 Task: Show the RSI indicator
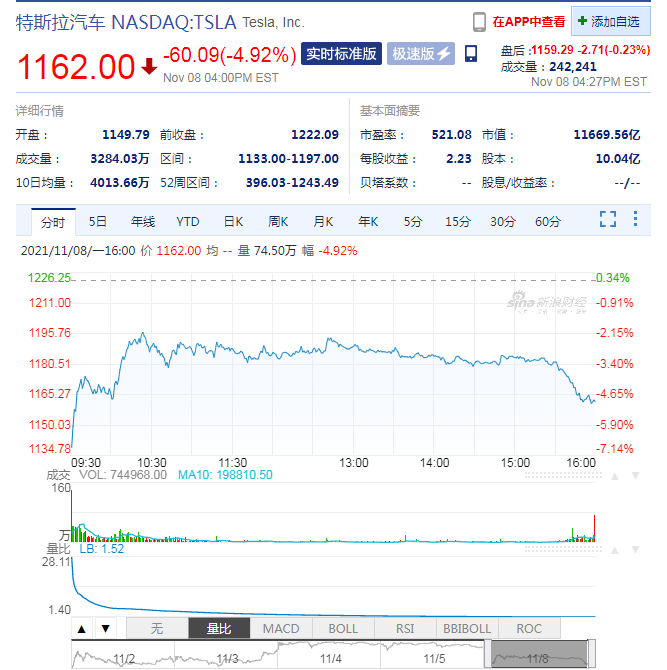pos(405,629)
